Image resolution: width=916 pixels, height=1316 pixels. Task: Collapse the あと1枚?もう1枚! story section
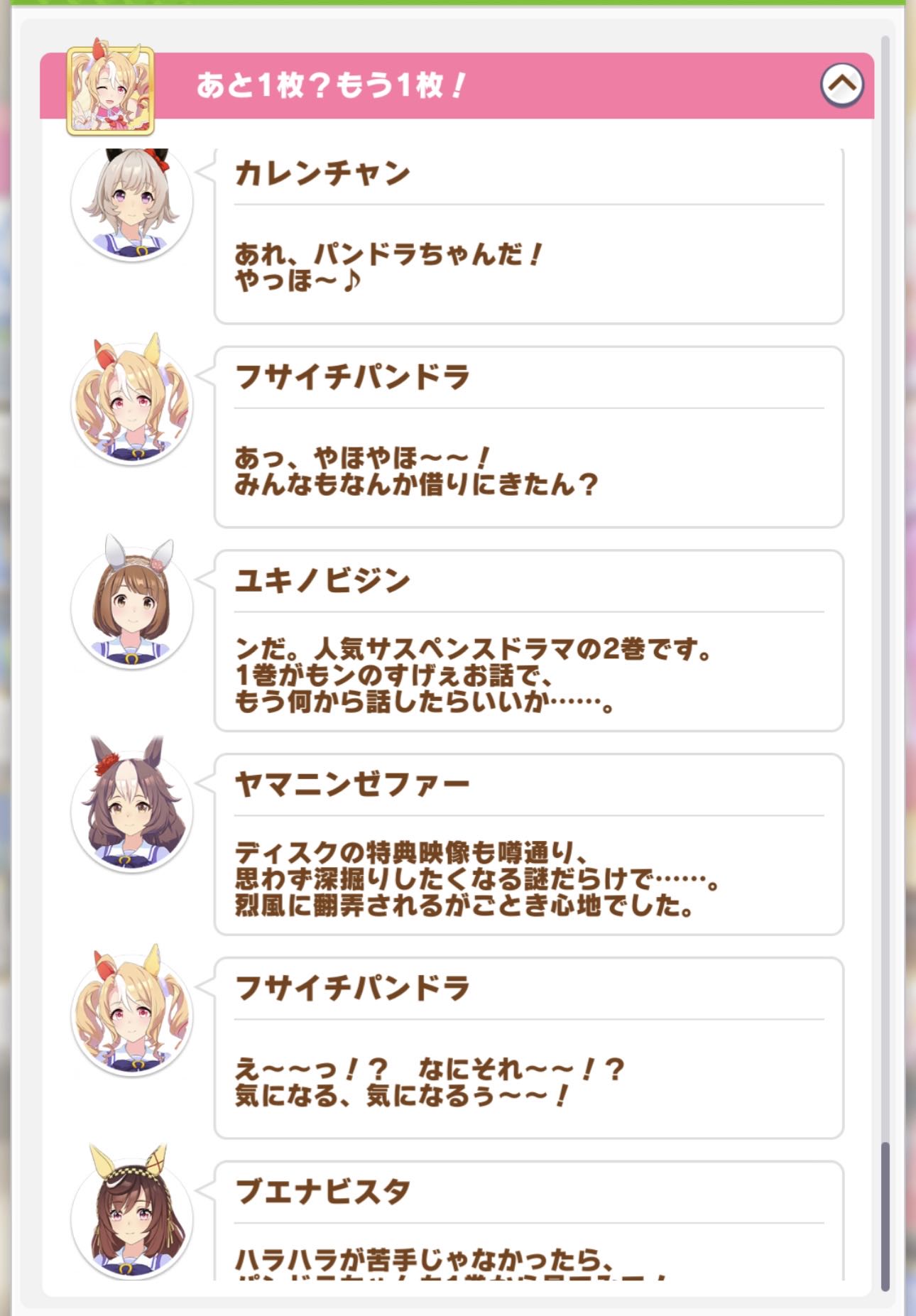[x=841, y=85]
